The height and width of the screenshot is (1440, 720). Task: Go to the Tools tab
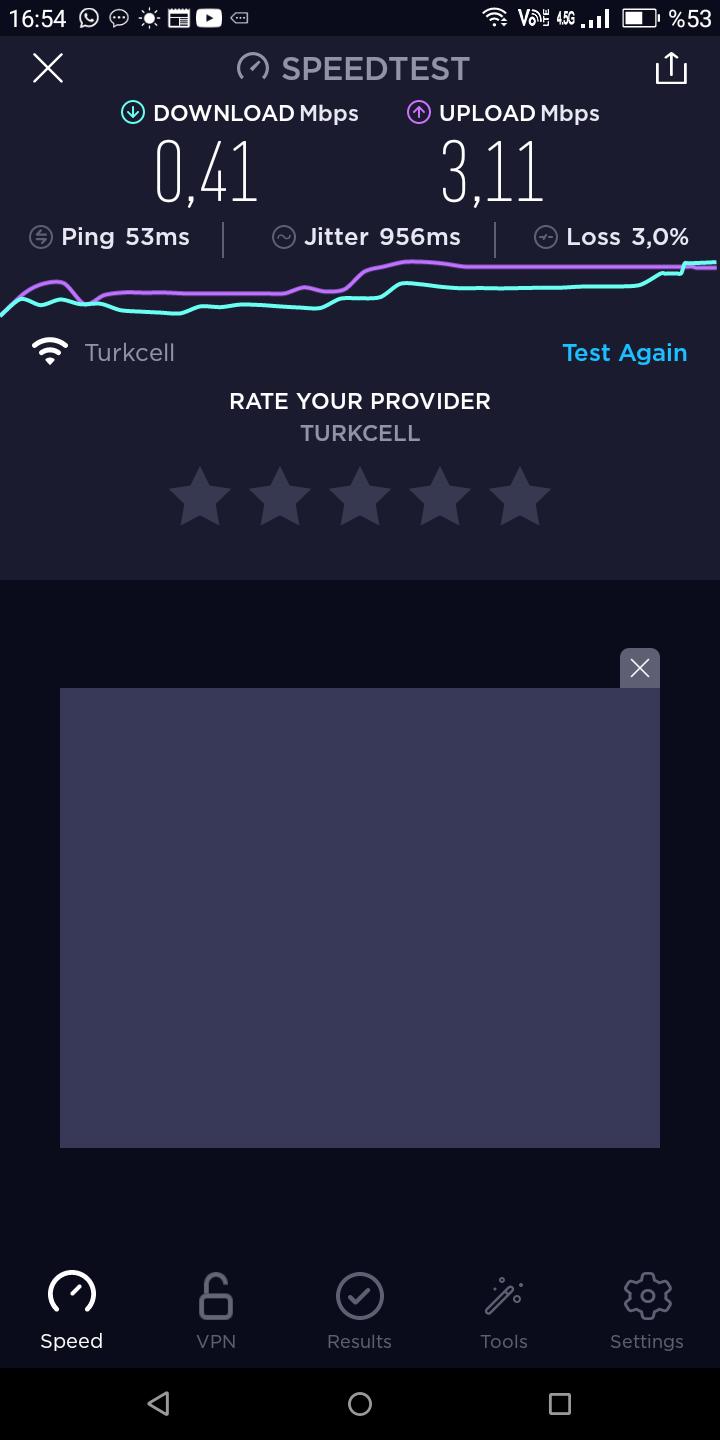[x=504, y=1312]
